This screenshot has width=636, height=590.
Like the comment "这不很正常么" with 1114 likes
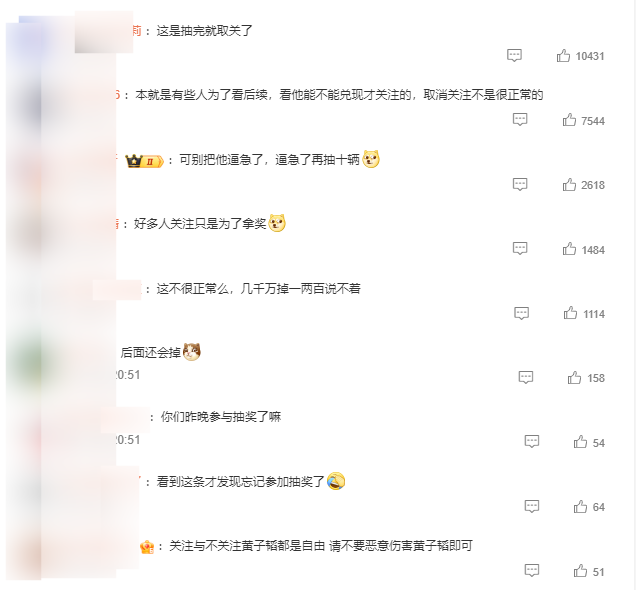click(572, 314)
